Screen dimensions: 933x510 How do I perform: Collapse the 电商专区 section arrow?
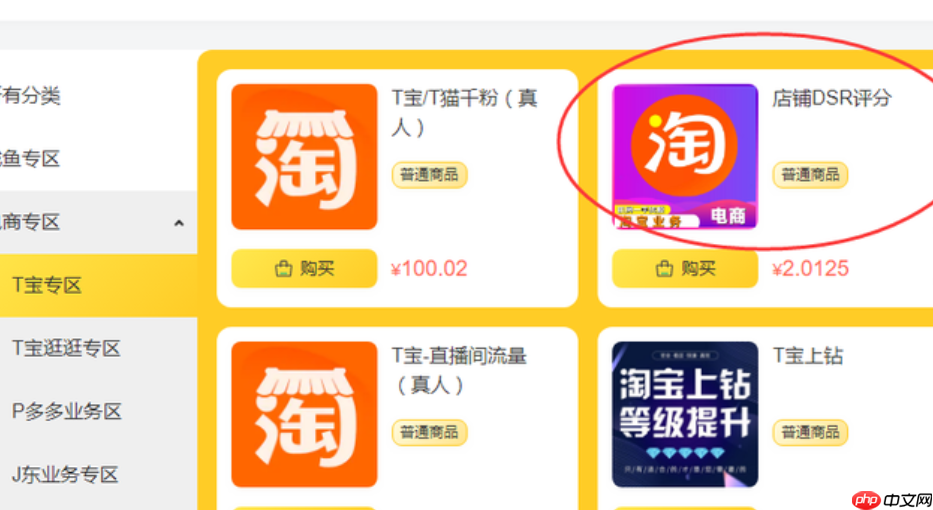178,222
